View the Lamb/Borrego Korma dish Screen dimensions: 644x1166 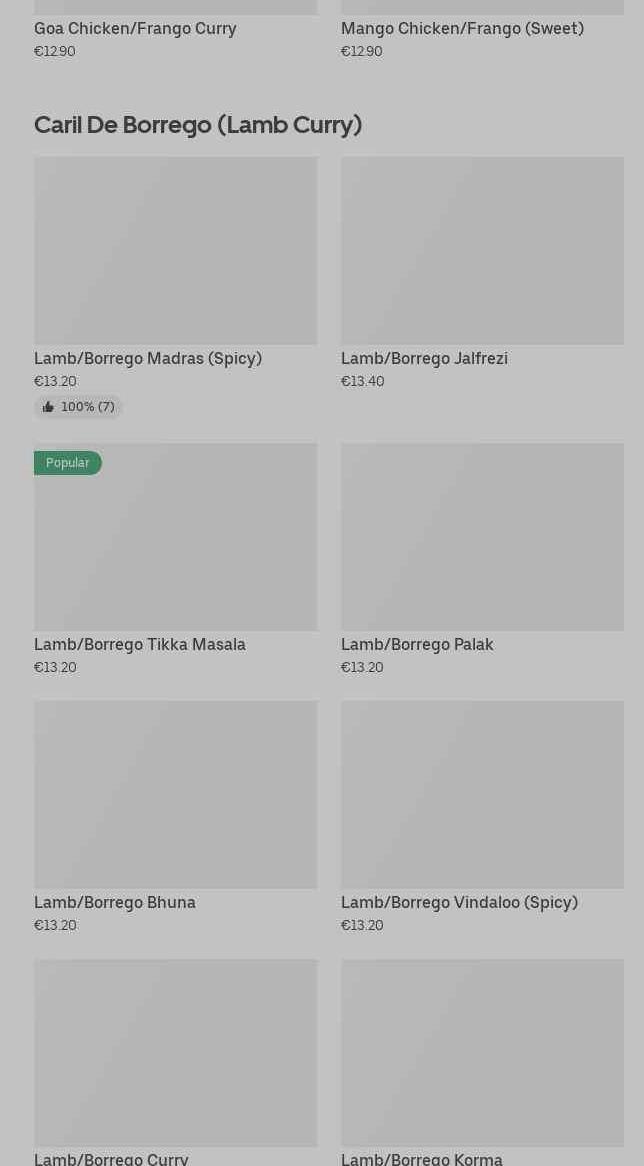[482, 1053]
